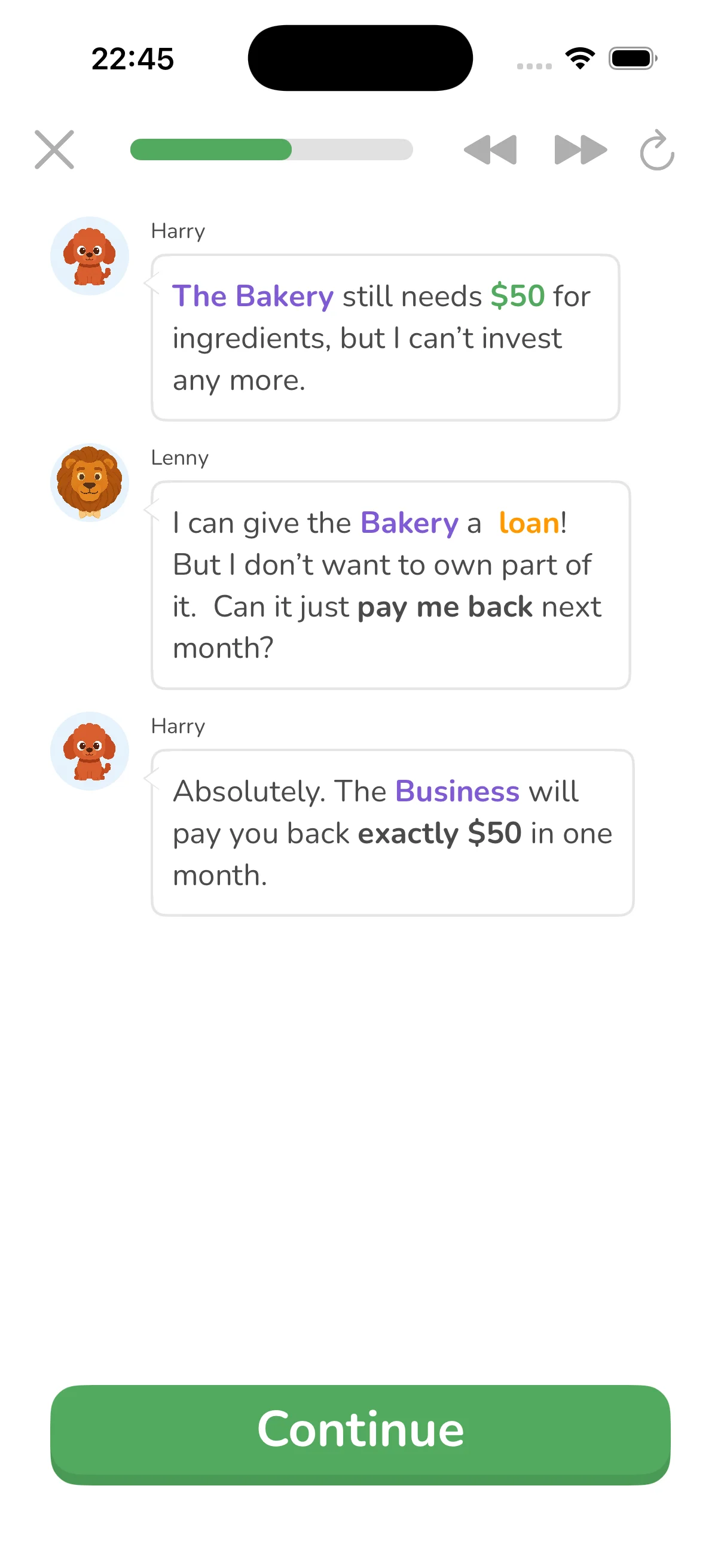Viewport: 721px width, 1568px height.
Task: Tap the green $50 amount
Action: [x=517, y=297]
